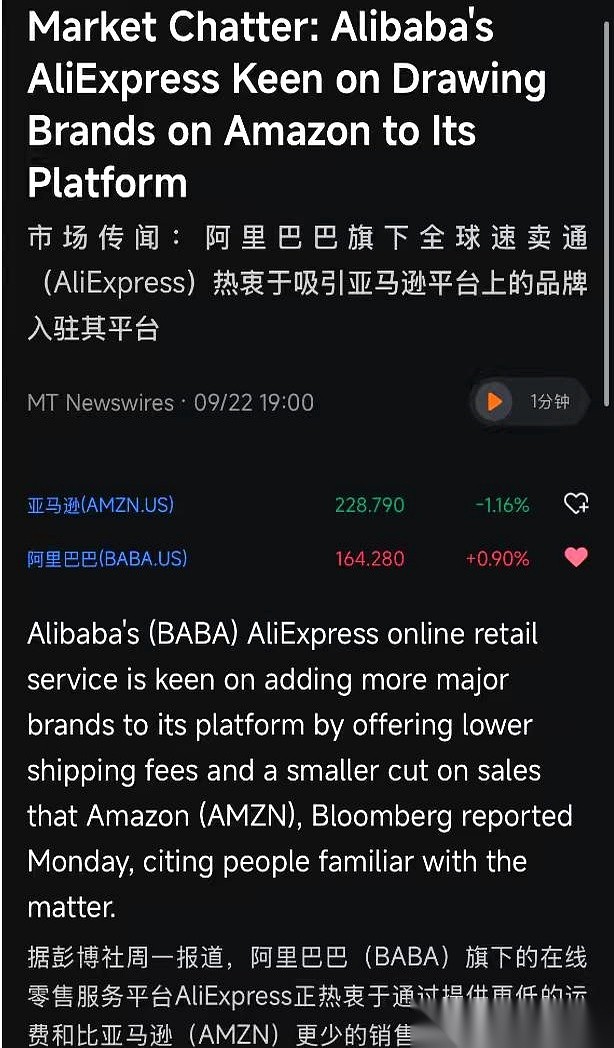The image size is (614, 1048).
Task: Play the 1分钟 audio narration
Action: 494,402
